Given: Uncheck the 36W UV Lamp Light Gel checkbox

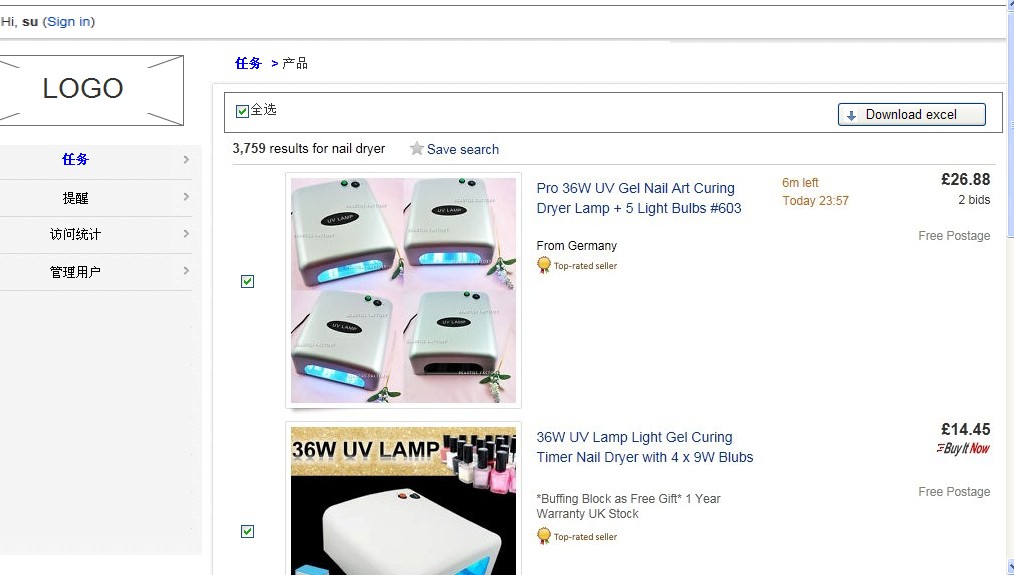Looking at the screenshot, I should 247,532.
